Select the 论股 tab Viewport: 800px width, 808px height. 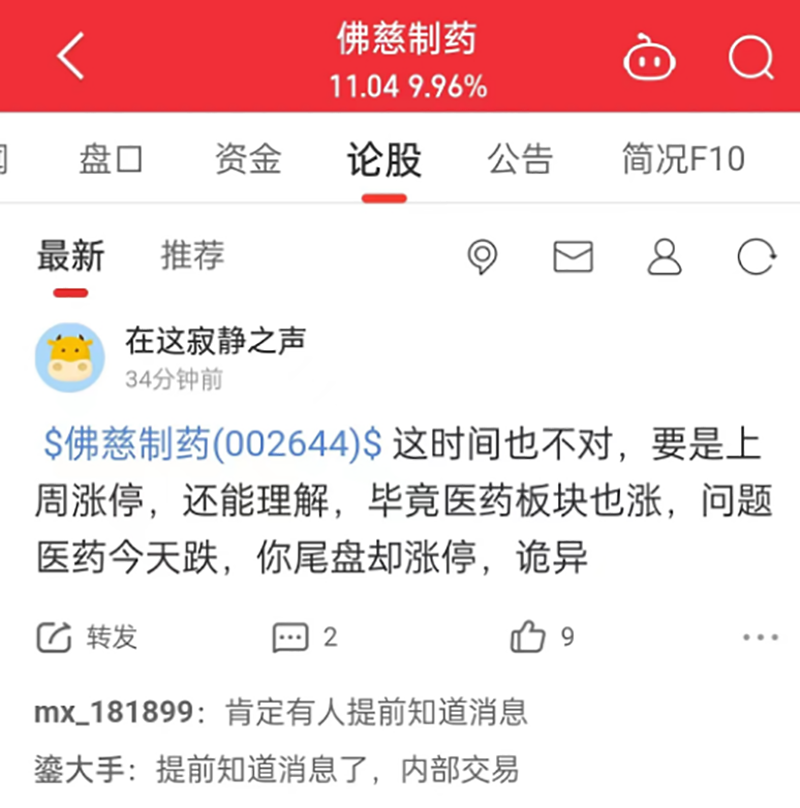[384, 159]
